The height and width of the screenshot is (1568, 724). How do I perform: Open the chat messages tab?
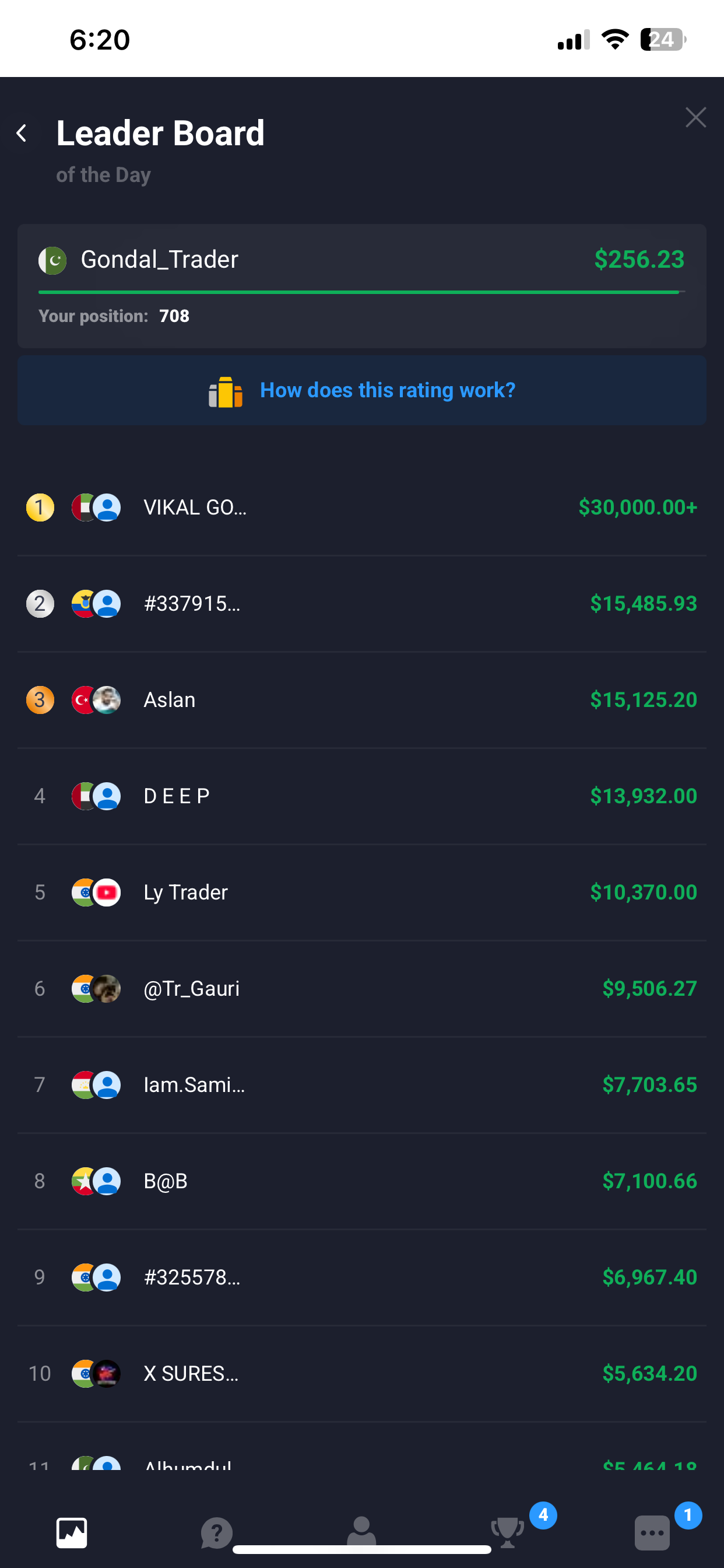(x=652, y=1532)
